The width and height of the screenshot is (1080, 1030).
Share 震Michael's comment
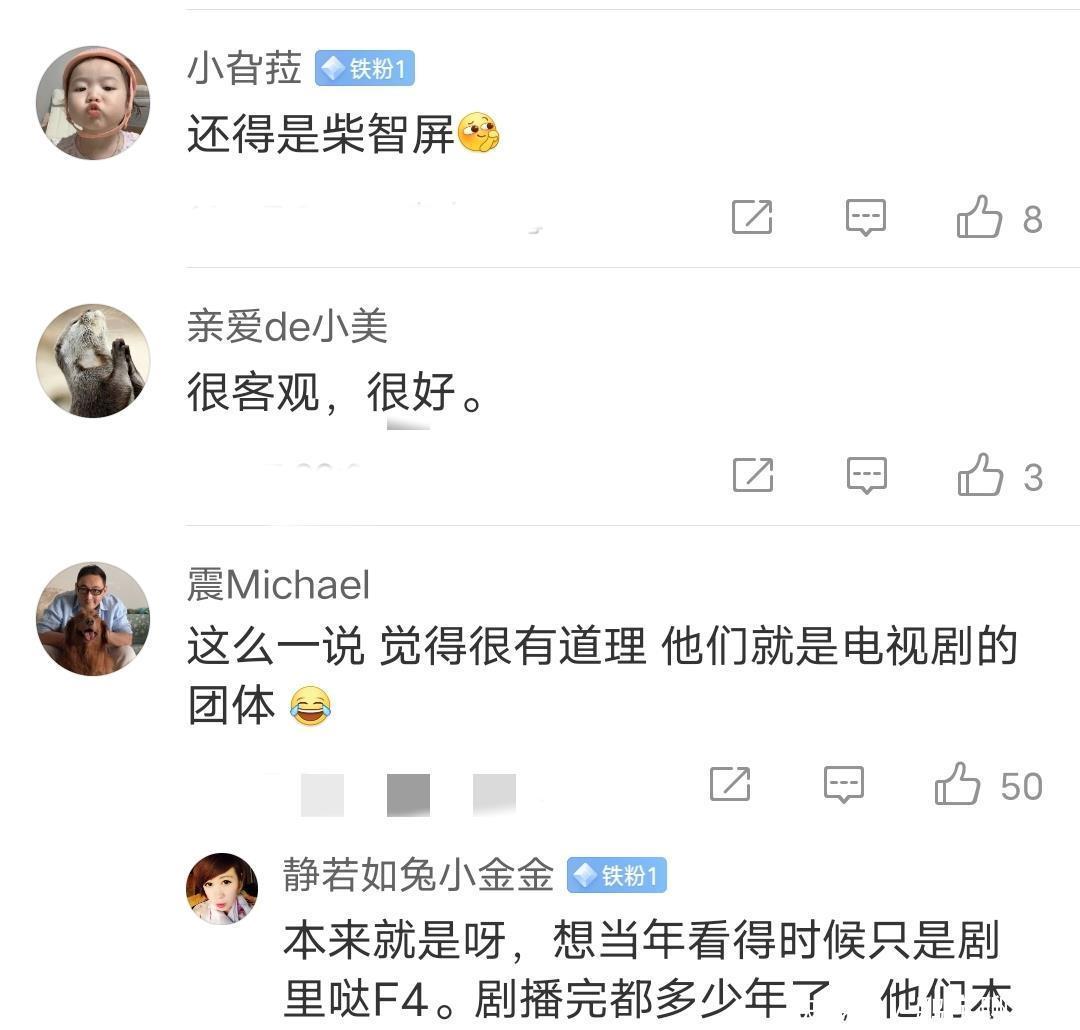(x=730, y=785)
